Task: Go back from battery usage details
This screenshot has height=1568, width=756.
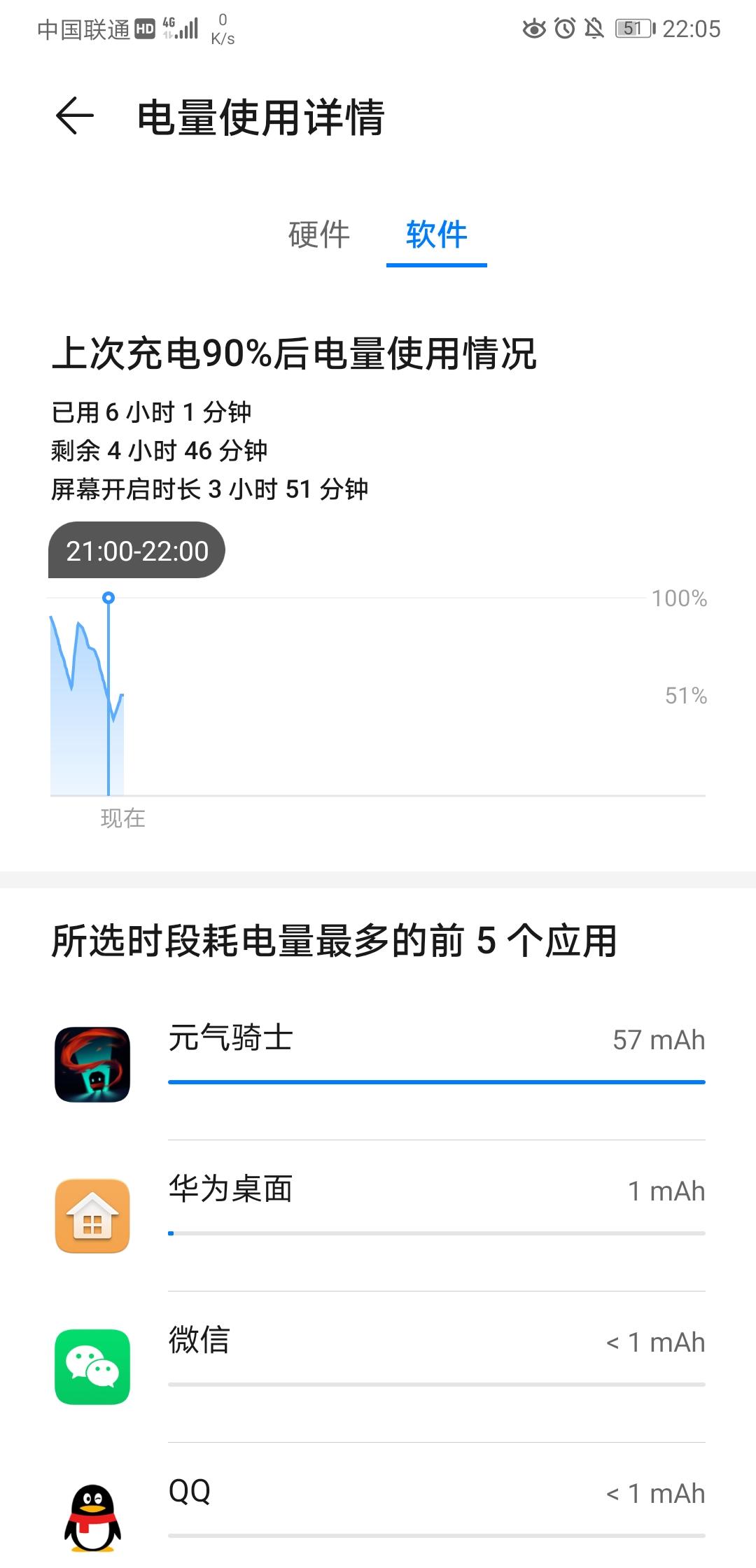Action: tap(75, 115)
